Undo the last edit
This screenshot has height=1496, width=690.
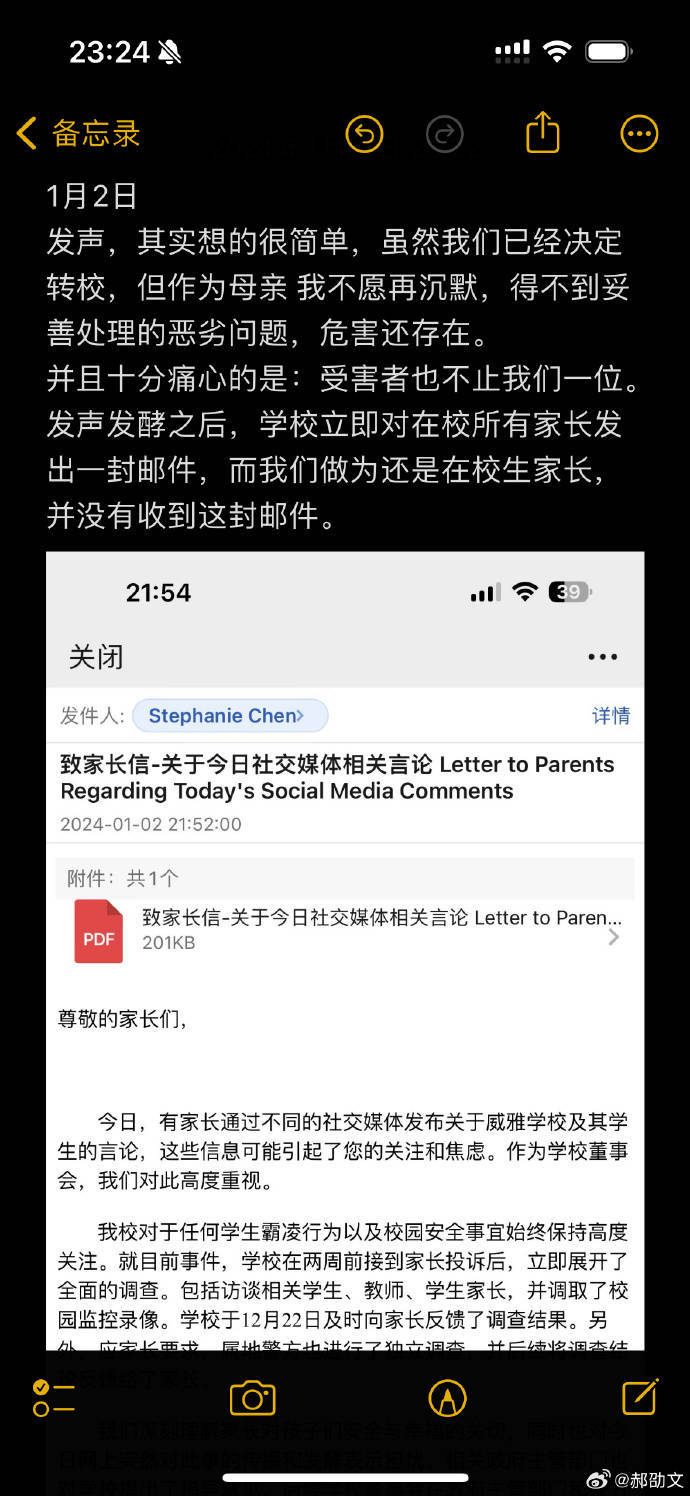coord(364,134)
